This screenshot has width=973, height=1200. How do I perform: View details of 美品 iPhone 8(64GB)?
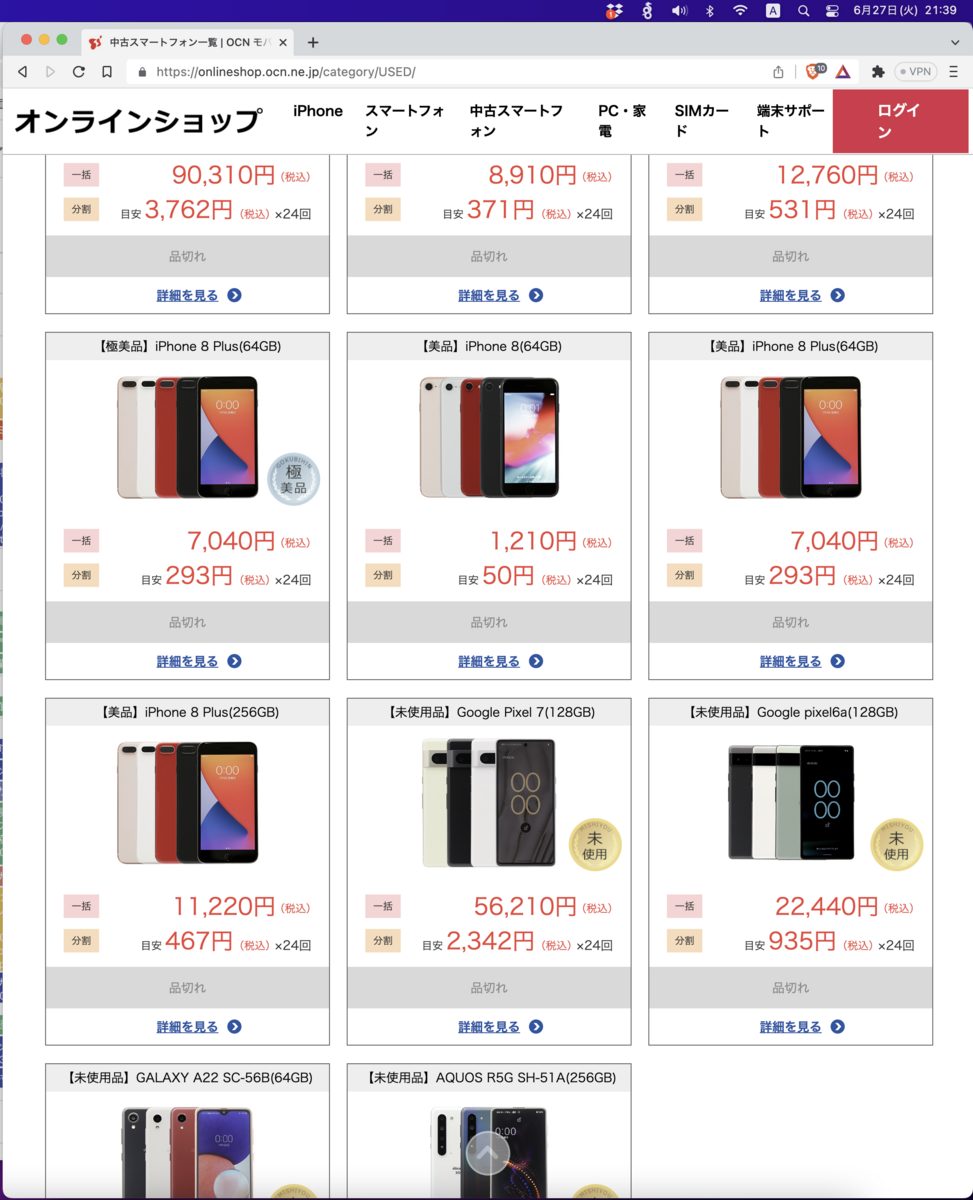[489, 661]
